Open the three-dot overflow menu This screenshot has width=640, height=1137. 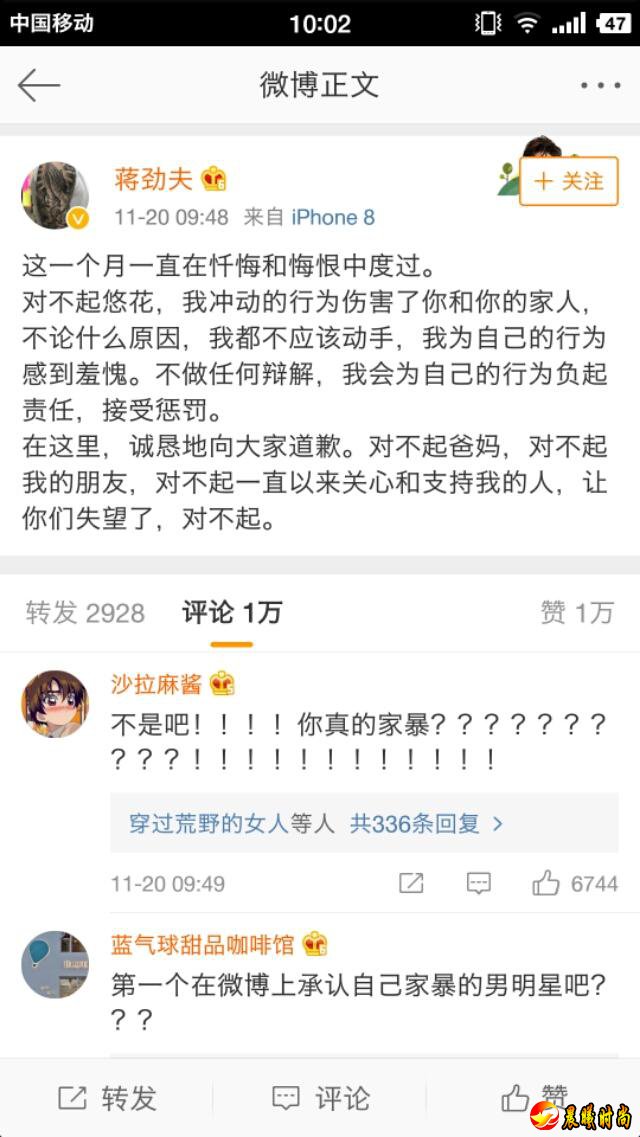point(600,86)
